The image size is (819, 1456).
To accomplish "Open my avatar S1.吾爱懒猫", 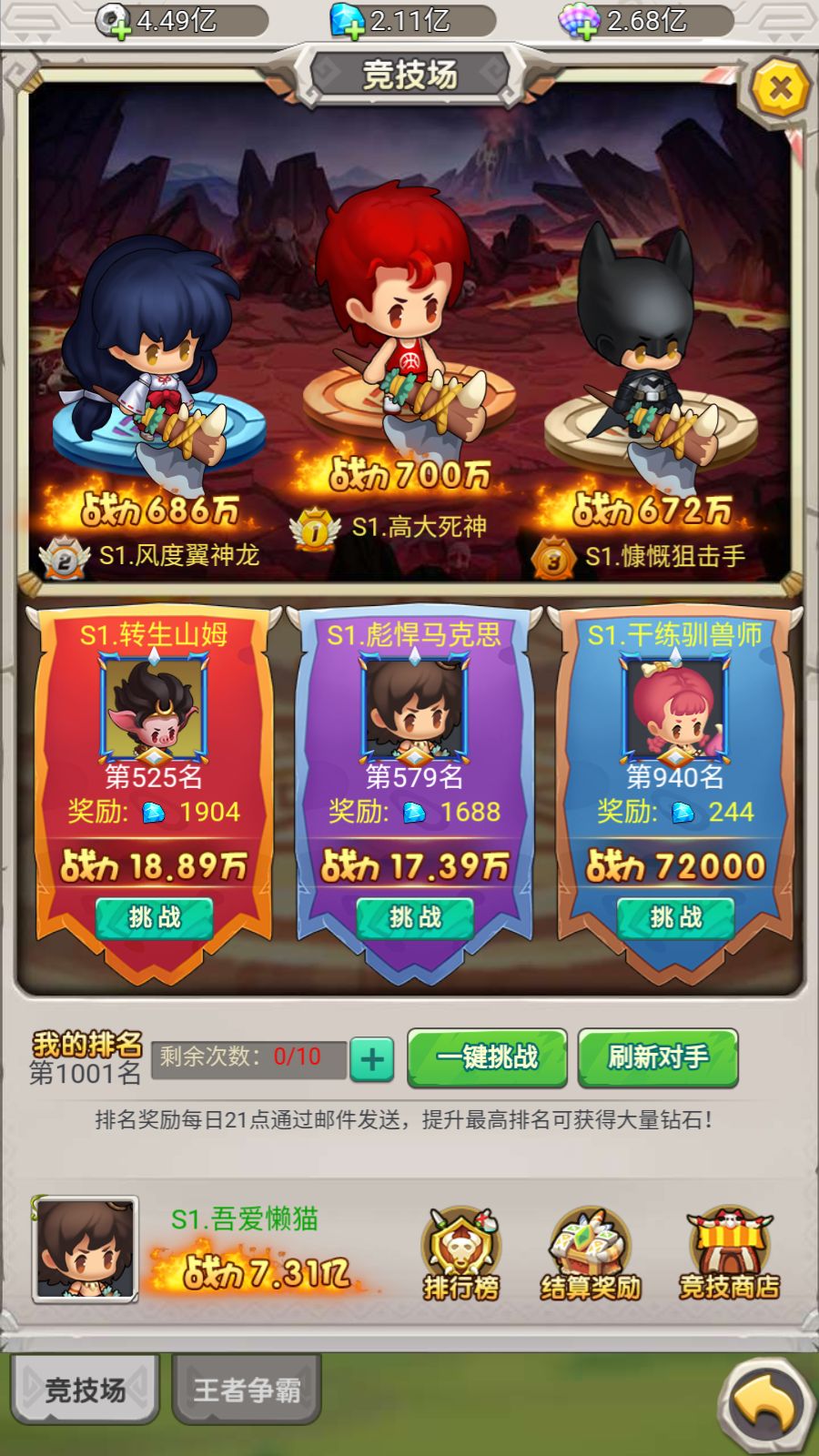I will tap(86, 1249).
